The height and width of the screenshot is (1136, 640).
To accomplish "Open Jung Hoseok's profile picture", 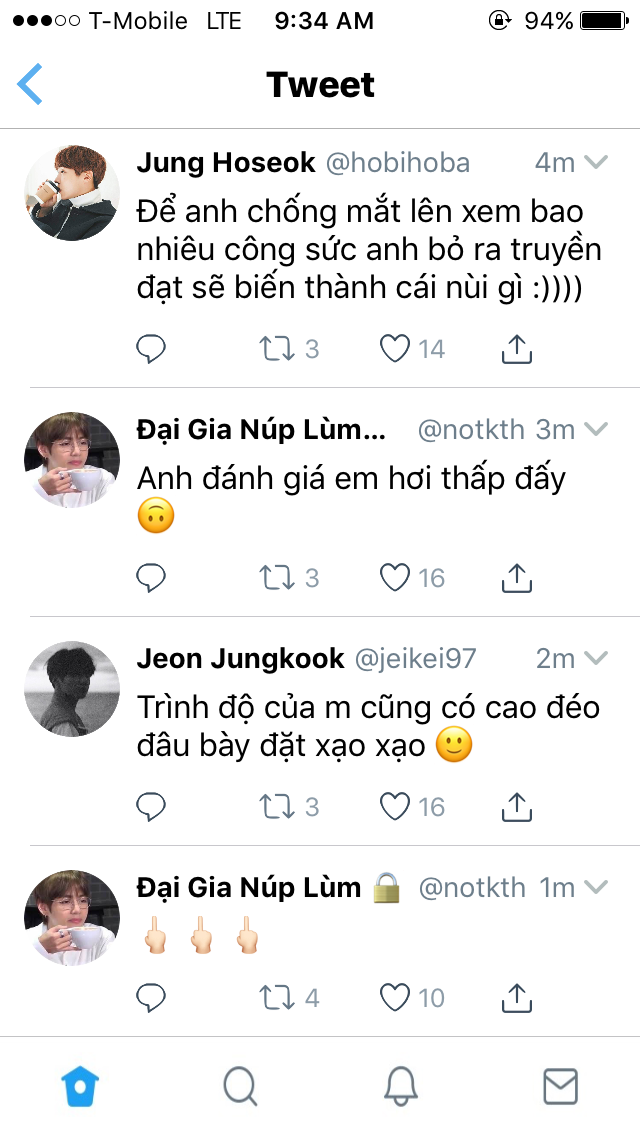I will [x=72, y=193].
